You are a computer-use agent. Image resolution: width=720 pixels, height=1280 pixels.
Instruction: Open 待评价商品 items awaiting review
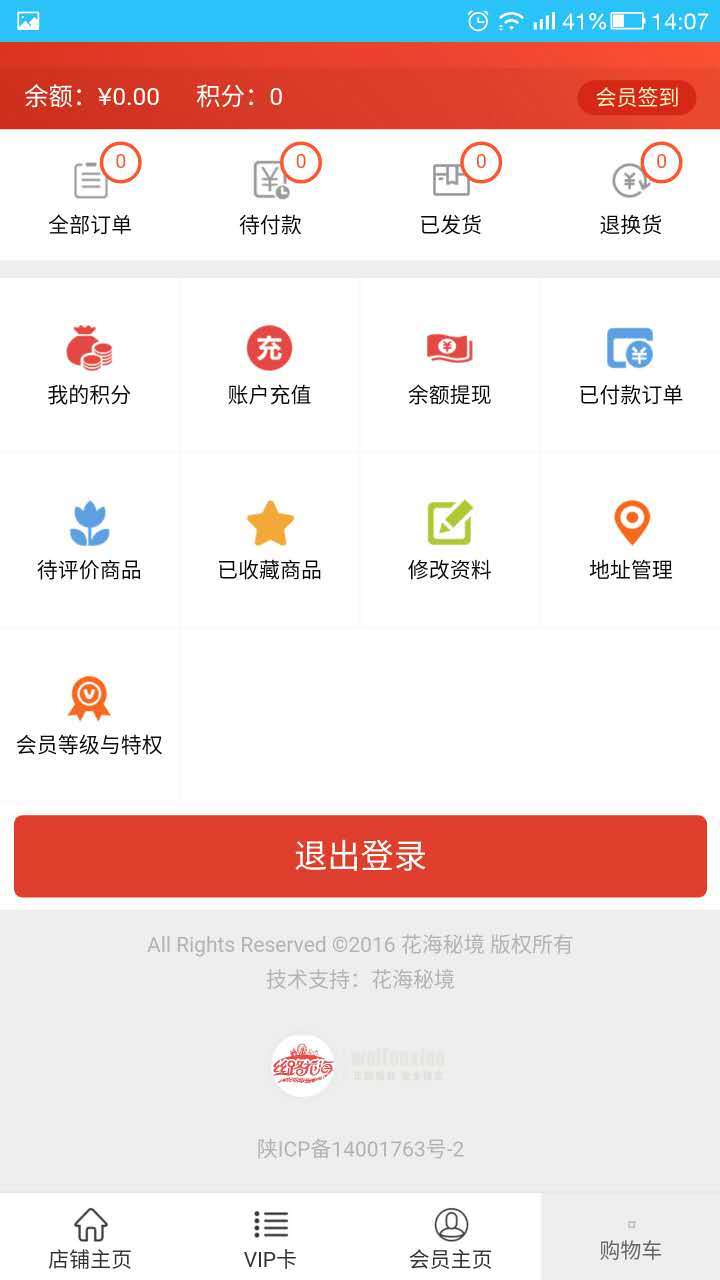(90, 541)
